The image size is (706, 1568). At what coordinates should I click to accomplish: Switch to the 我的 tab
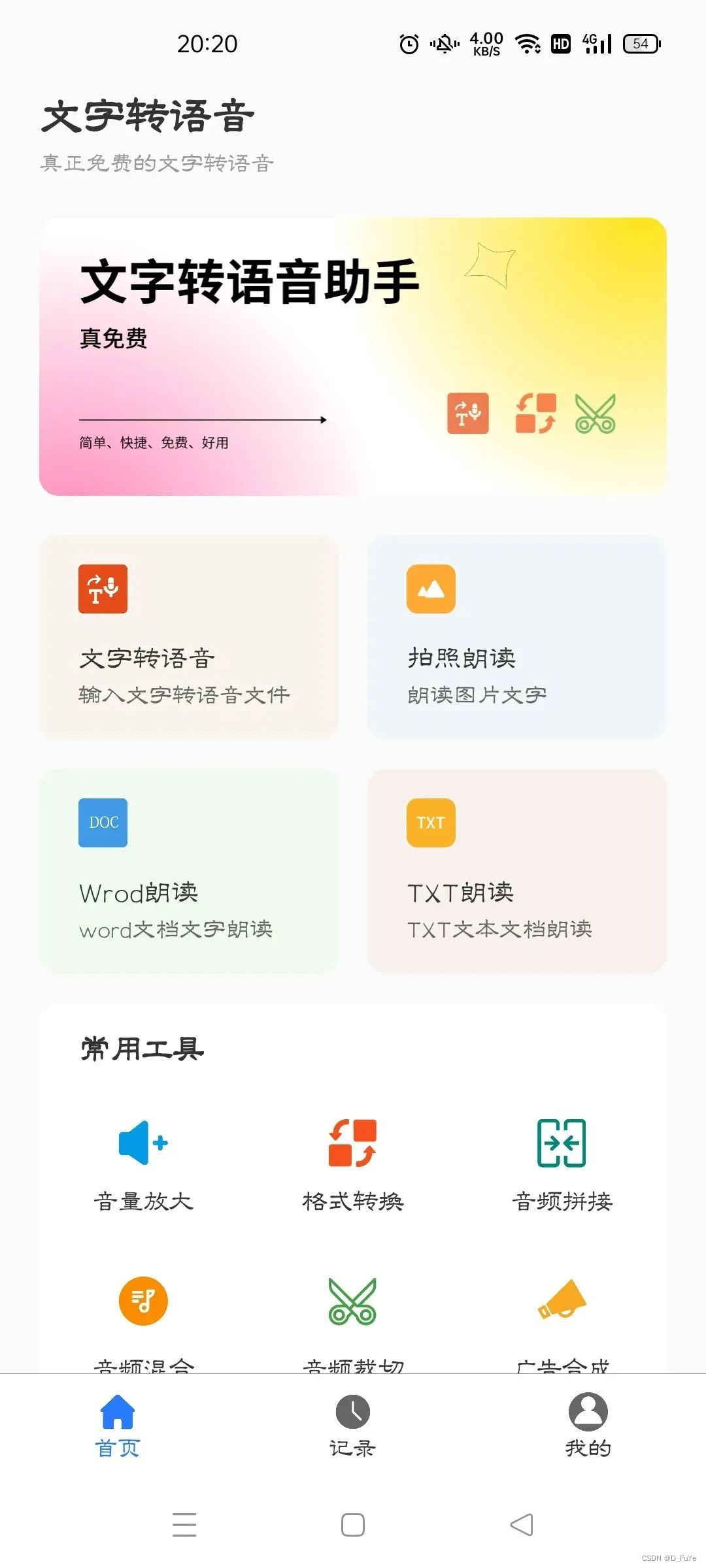pyautogui.click(x=588, y=1426)
